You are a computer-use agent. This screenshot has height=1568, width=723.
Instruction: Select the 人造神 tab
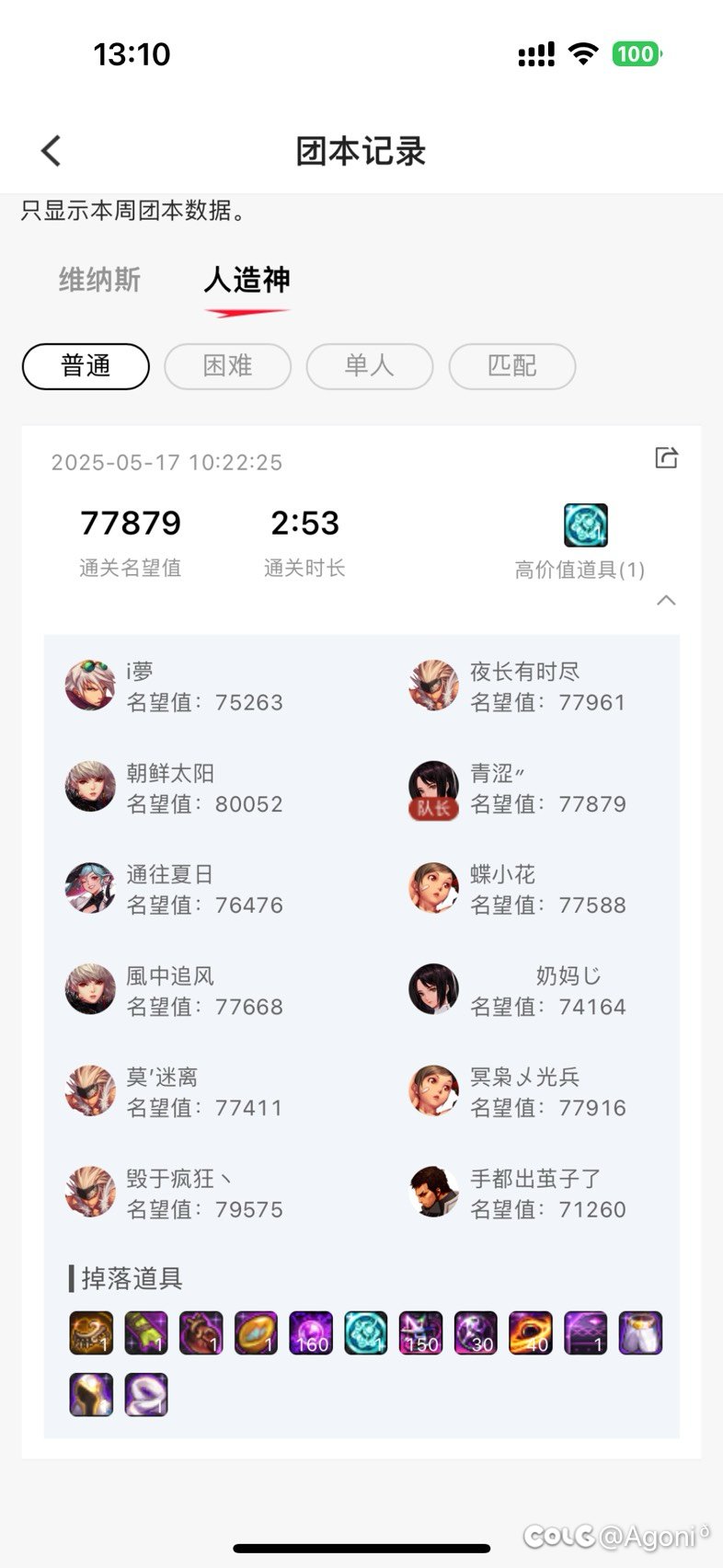[x=247, y=280]
